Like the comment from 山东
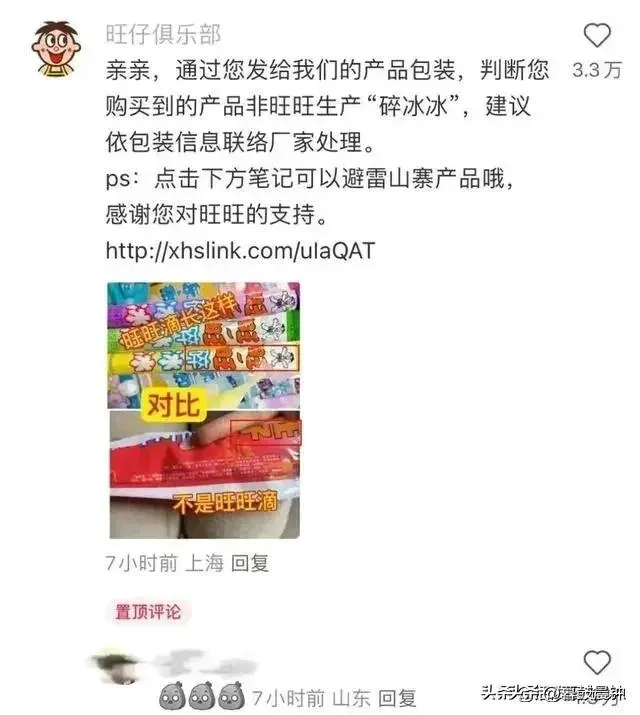The width and height of the screenshot is (640, 715). (x=597, y=663)
